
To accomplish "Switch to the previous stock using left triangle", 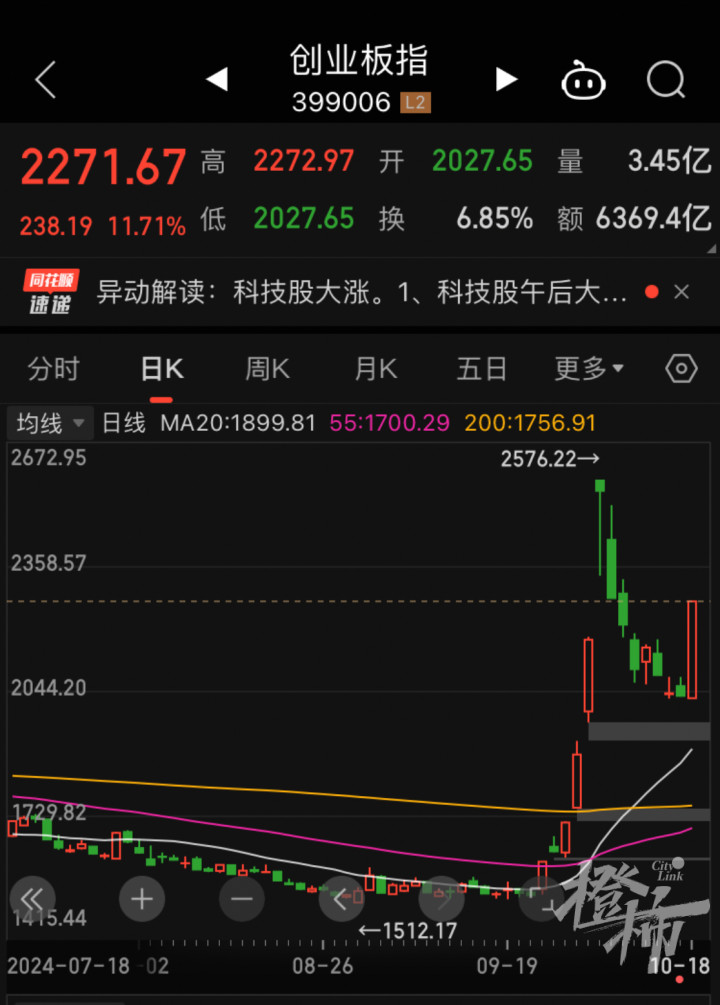I will click(217, 79).
